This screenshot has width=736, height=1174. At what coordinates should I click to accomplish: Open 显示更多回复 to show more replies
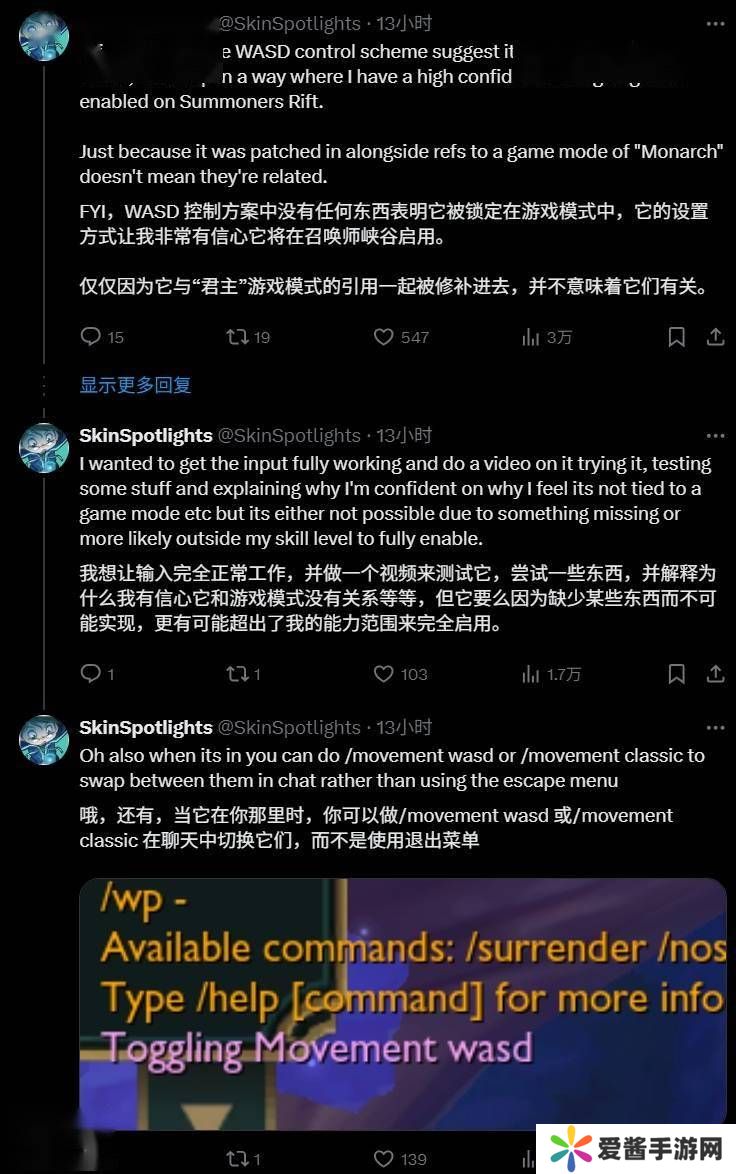(135, 385)
